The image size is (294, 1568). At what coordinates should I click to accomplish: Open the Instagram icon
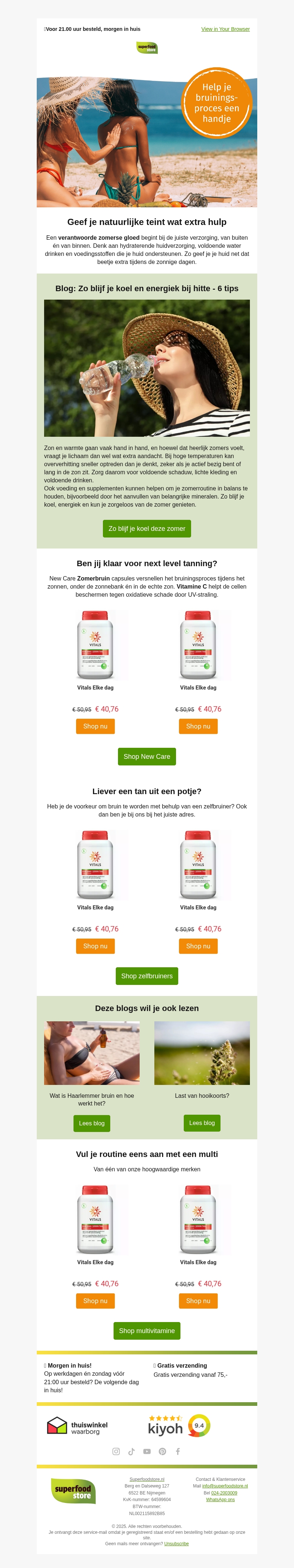click(x=116, y=1451)
